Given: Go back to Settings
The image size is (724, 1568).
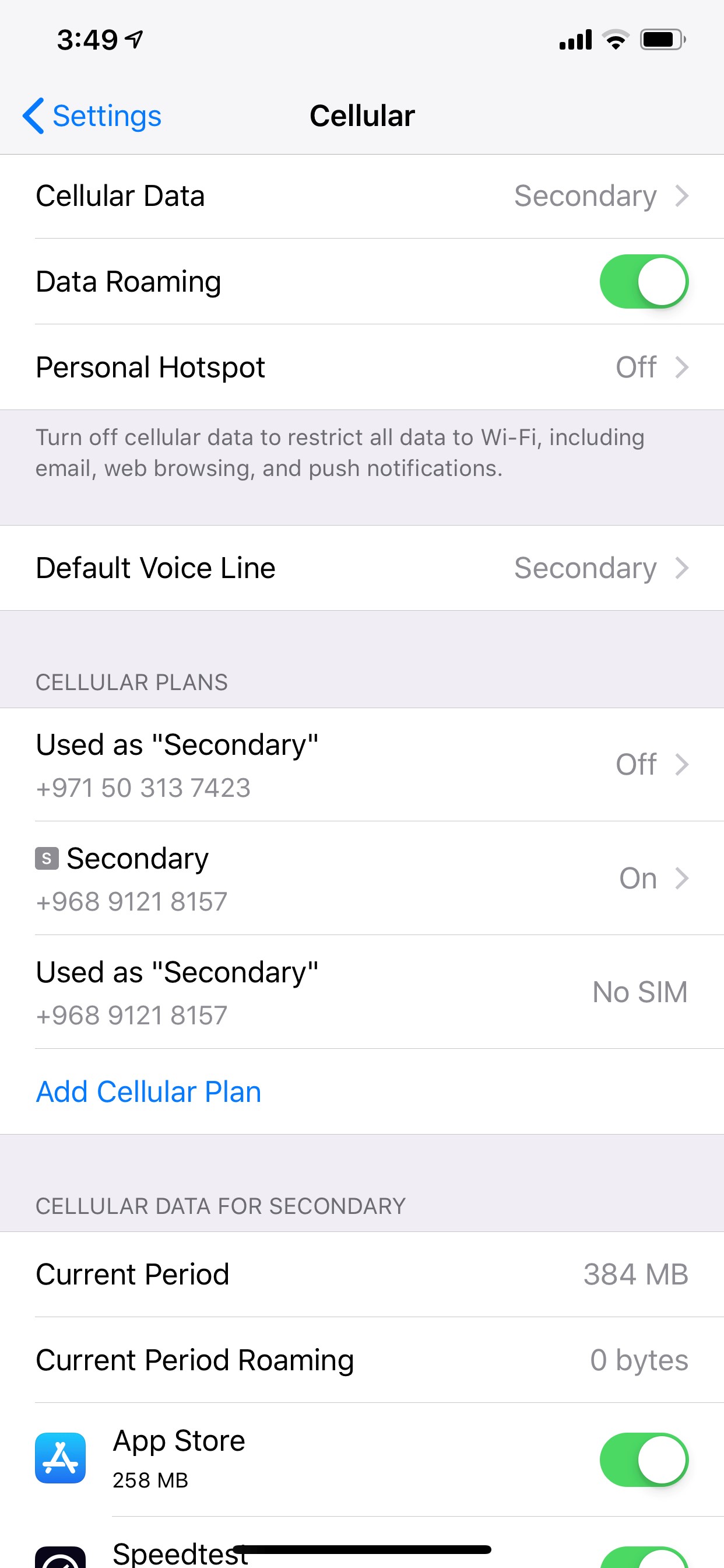Looking at the screenshot, I should click(x=93, y=116).
